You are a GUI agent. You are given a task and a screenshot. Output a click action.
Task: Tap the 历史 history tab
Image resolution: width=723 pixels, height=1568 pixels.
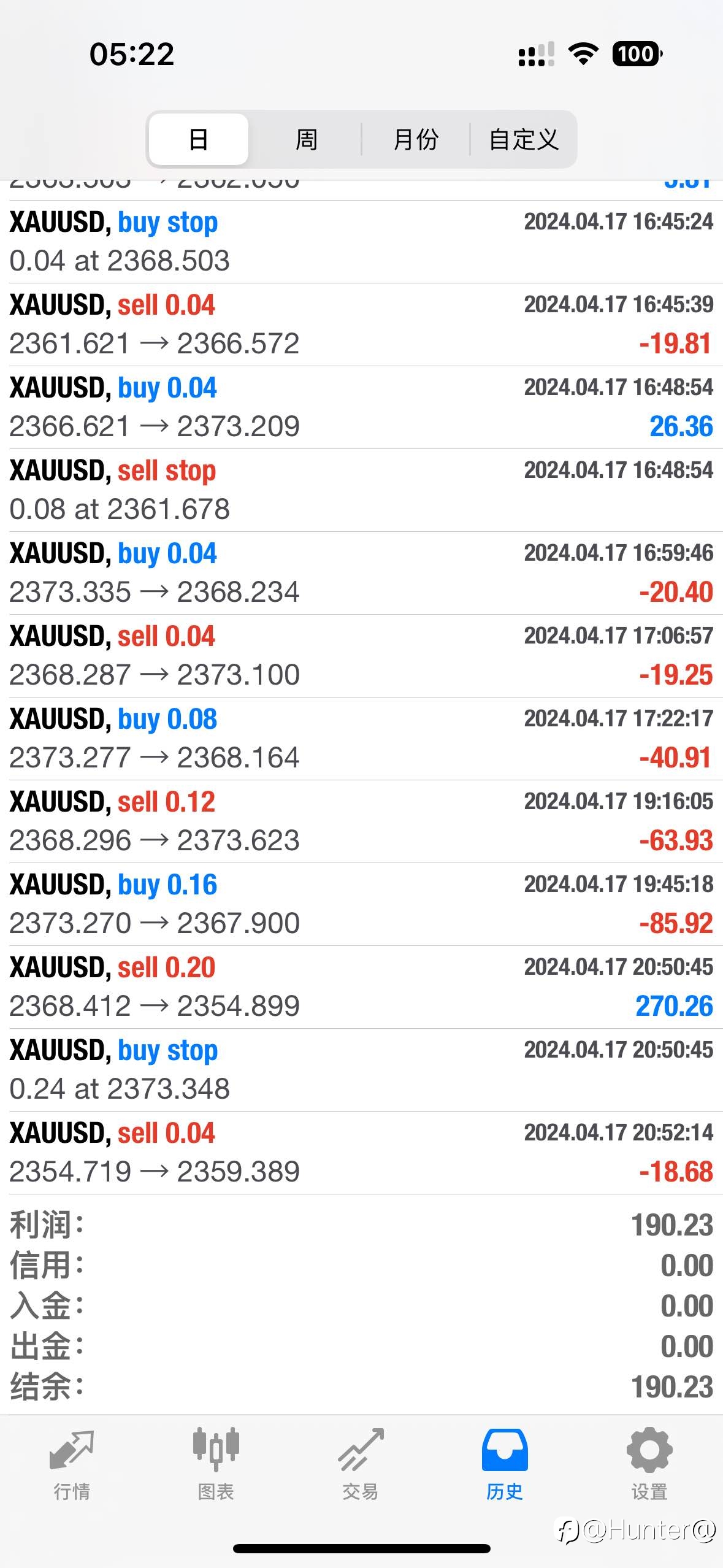pos(505,1464)
